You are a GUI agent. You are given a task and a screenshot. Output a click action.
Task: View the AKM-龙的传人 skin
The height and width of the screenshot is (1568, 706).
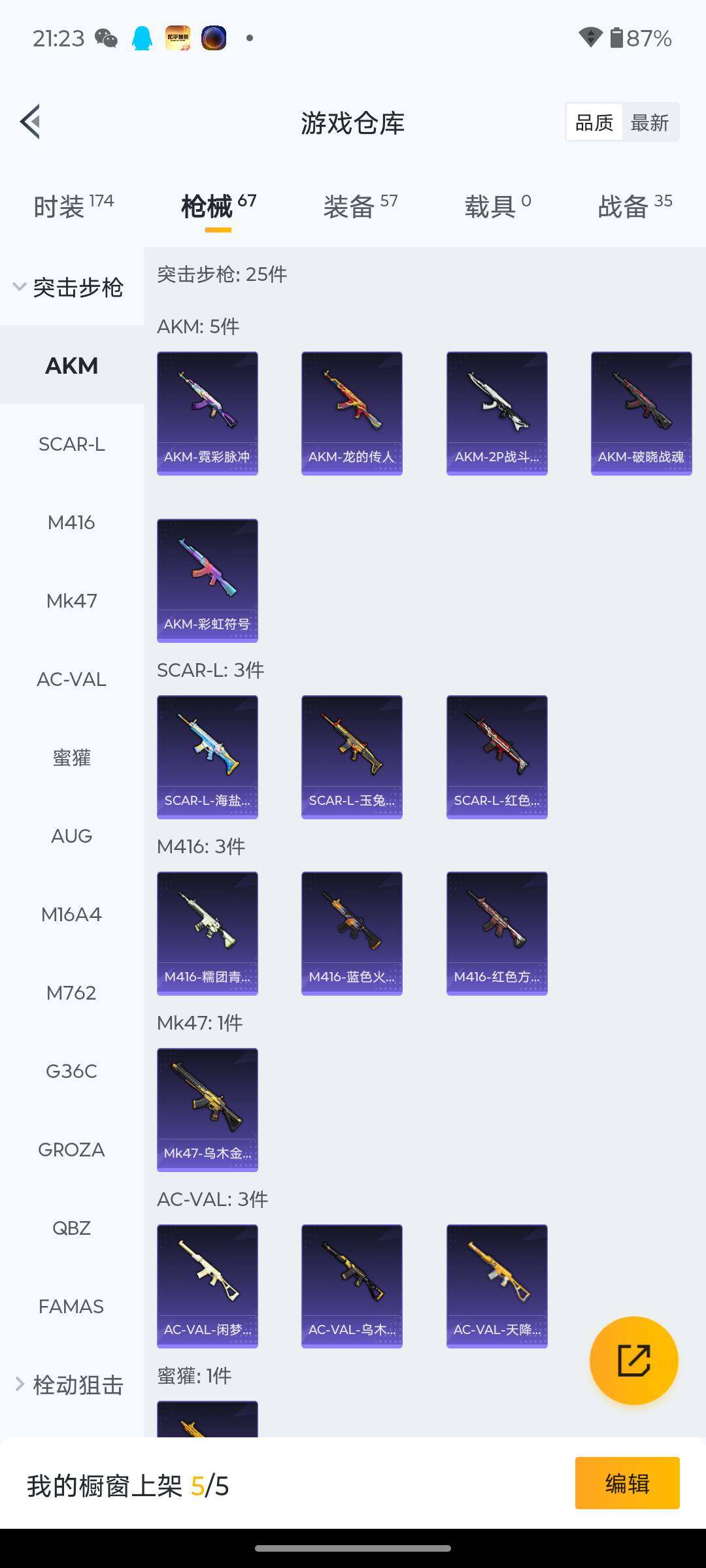pyautogui.click(x=352, y=413)
